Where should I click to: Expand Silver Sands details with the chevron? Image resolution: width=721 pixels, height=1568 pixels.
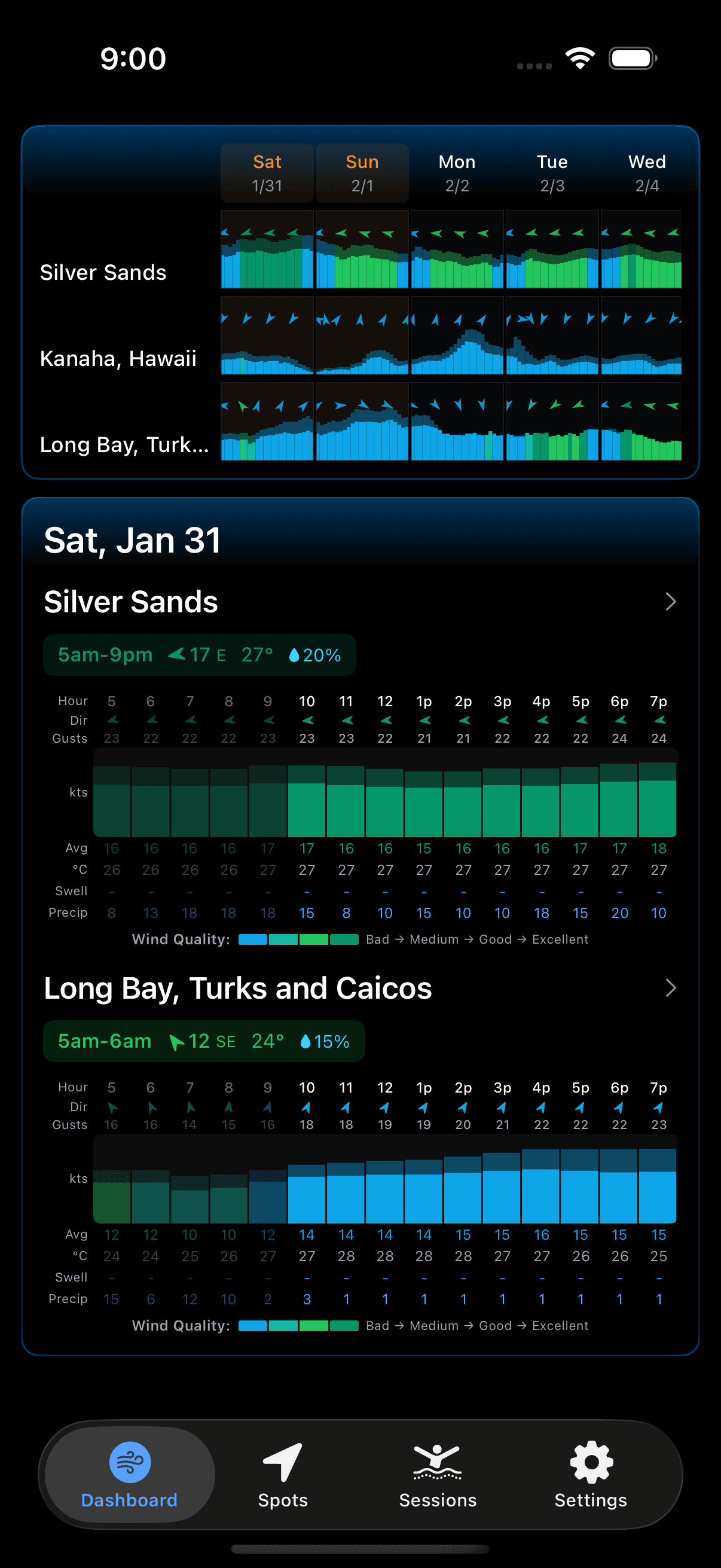coord(671,602)
